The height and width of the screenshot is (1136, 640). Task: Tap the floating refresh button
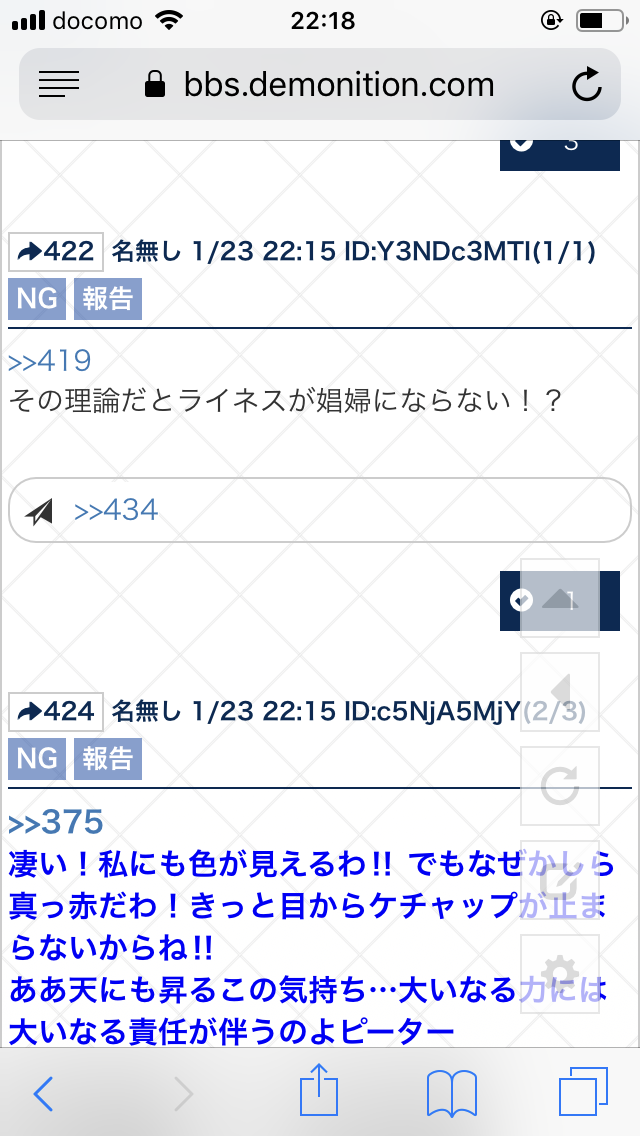(x=560, y=786)
